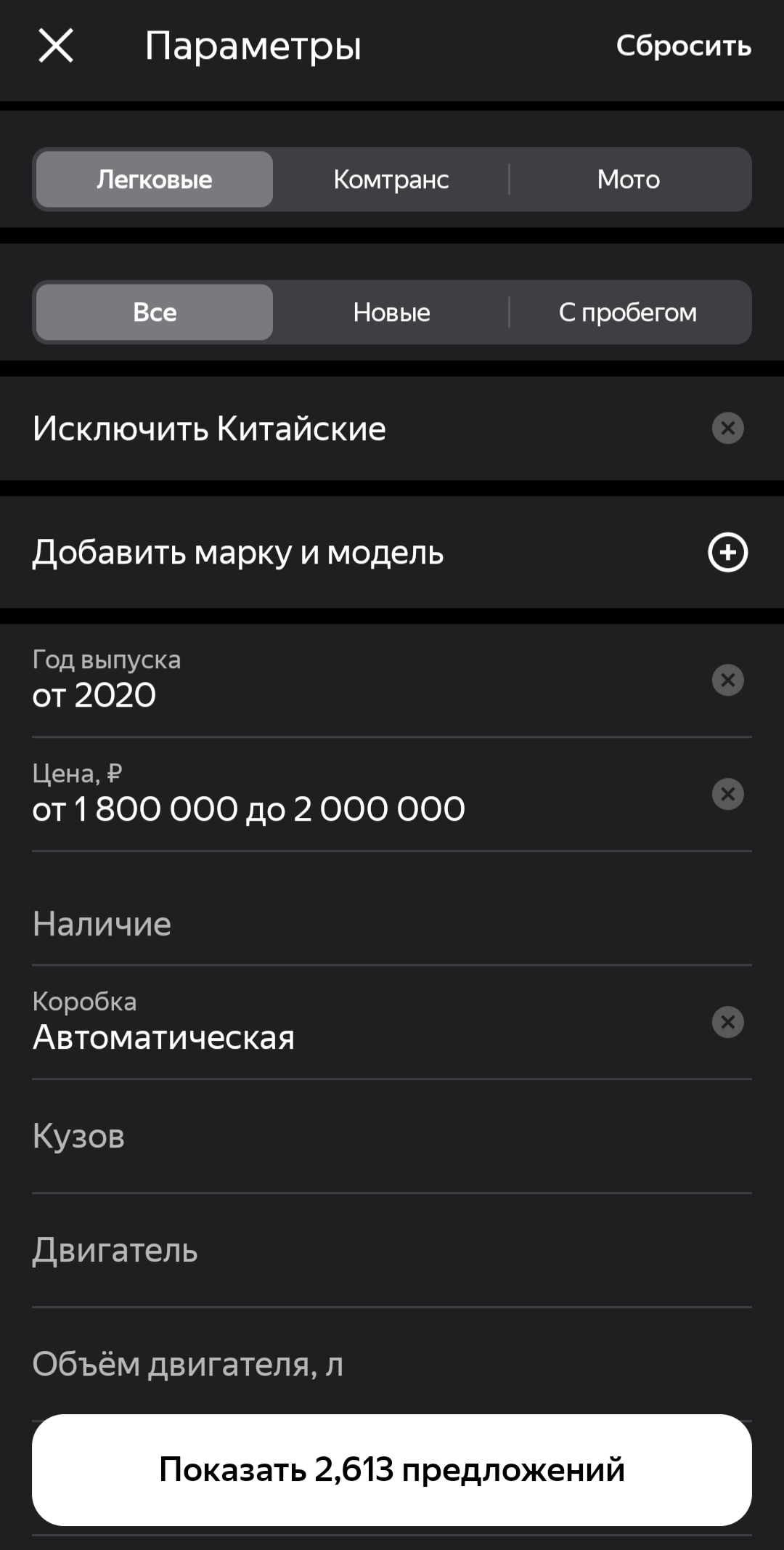The image size is (784, 1550).
Task: Open the Наличие filter
Action: (363, 924)
